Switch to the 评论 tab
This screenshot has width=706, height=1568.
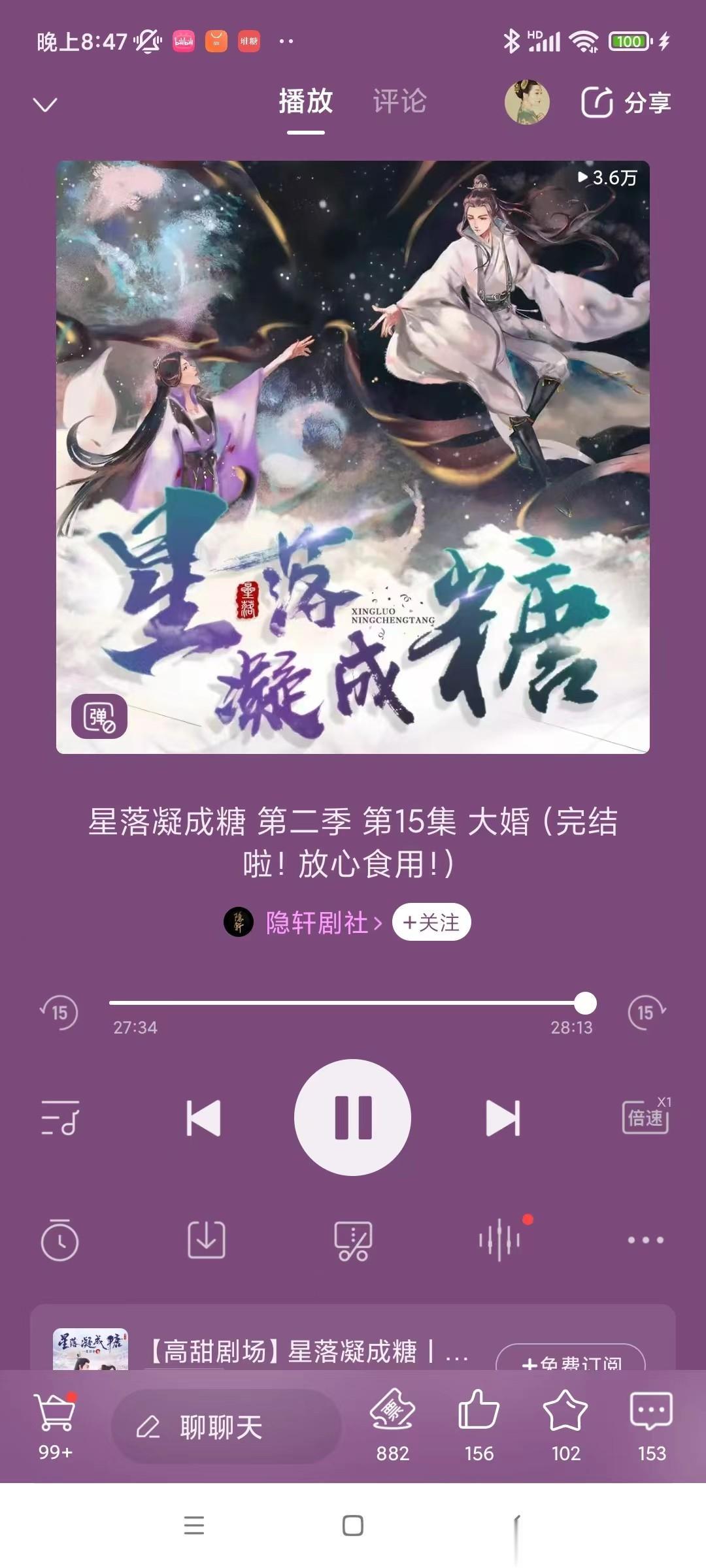click(x=399, y=102)
